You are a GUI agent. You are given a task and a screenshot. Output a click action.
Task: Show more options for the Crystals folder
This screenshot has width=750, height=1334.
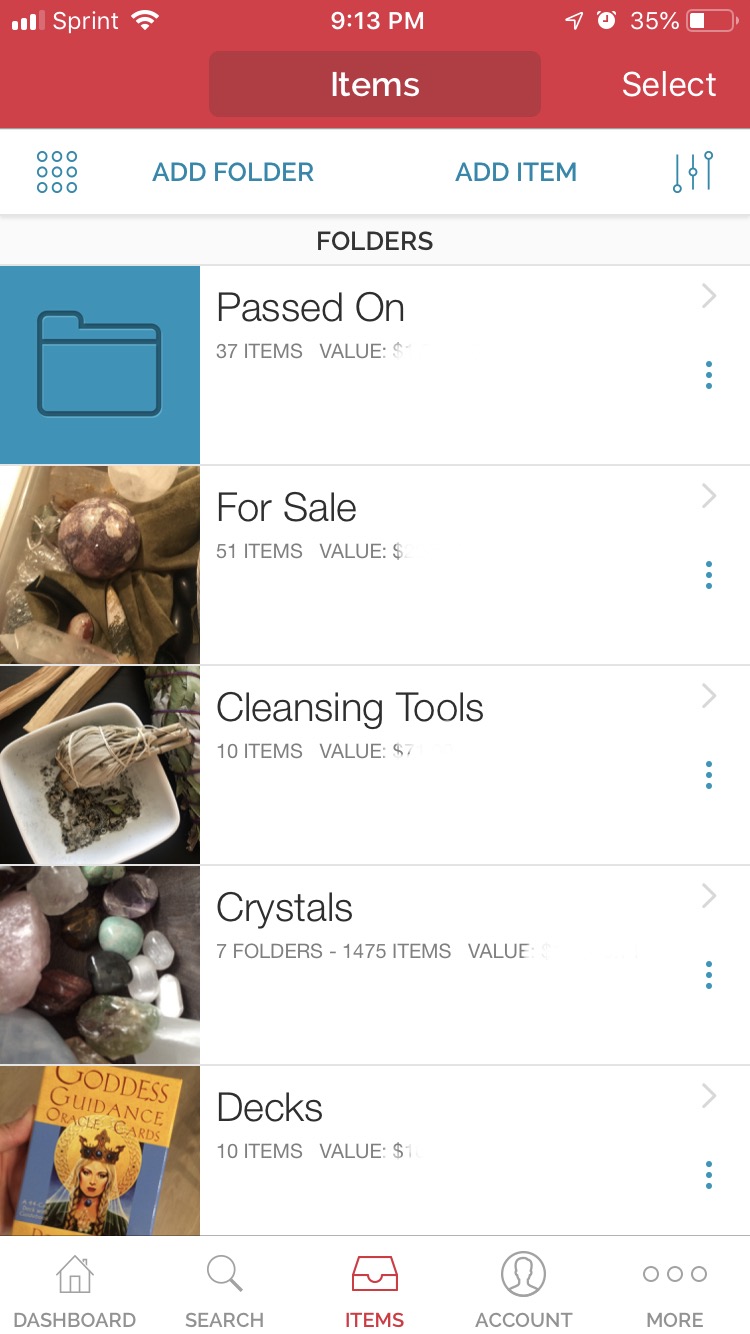tap(709, 975)
